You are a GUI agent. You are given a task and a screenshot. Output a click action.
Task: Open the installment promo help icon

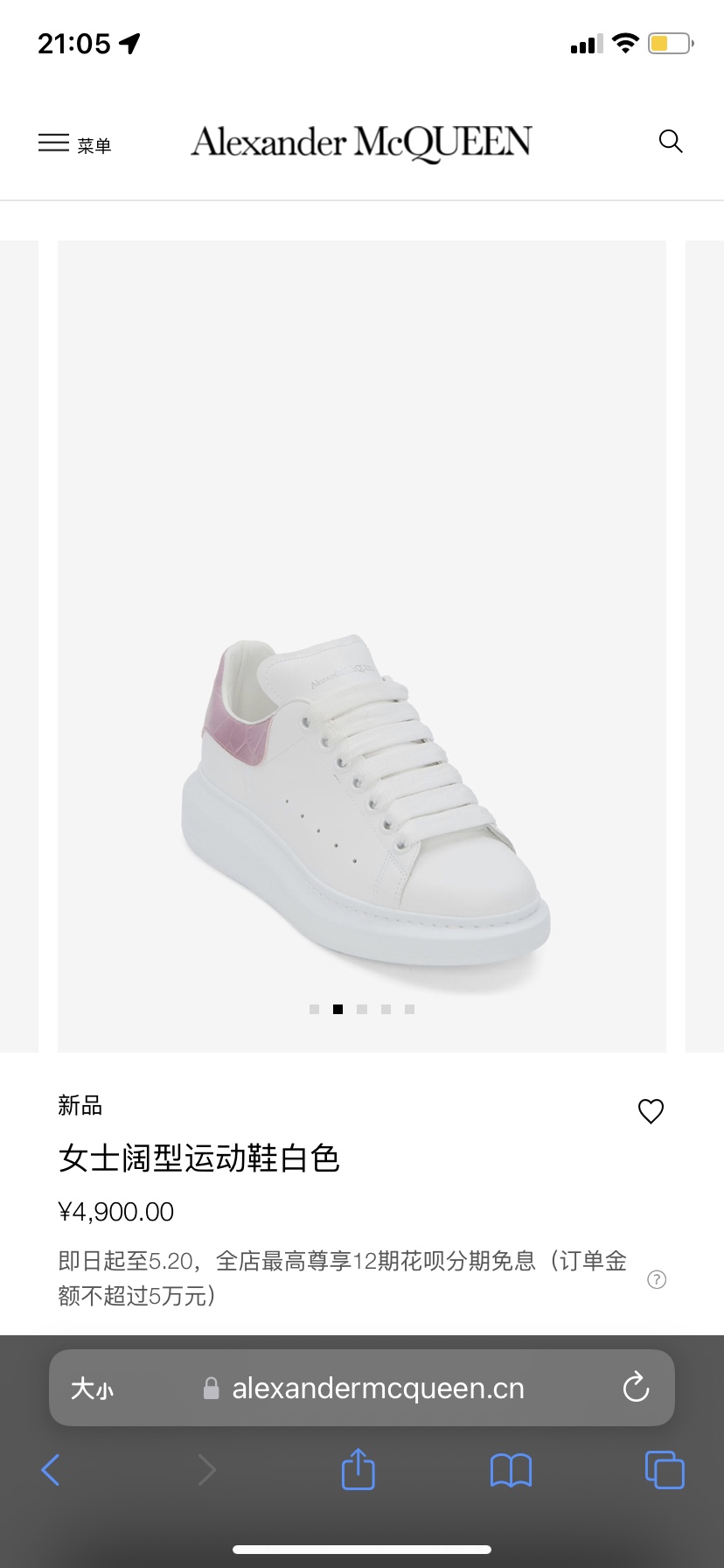click(657, 1279)
